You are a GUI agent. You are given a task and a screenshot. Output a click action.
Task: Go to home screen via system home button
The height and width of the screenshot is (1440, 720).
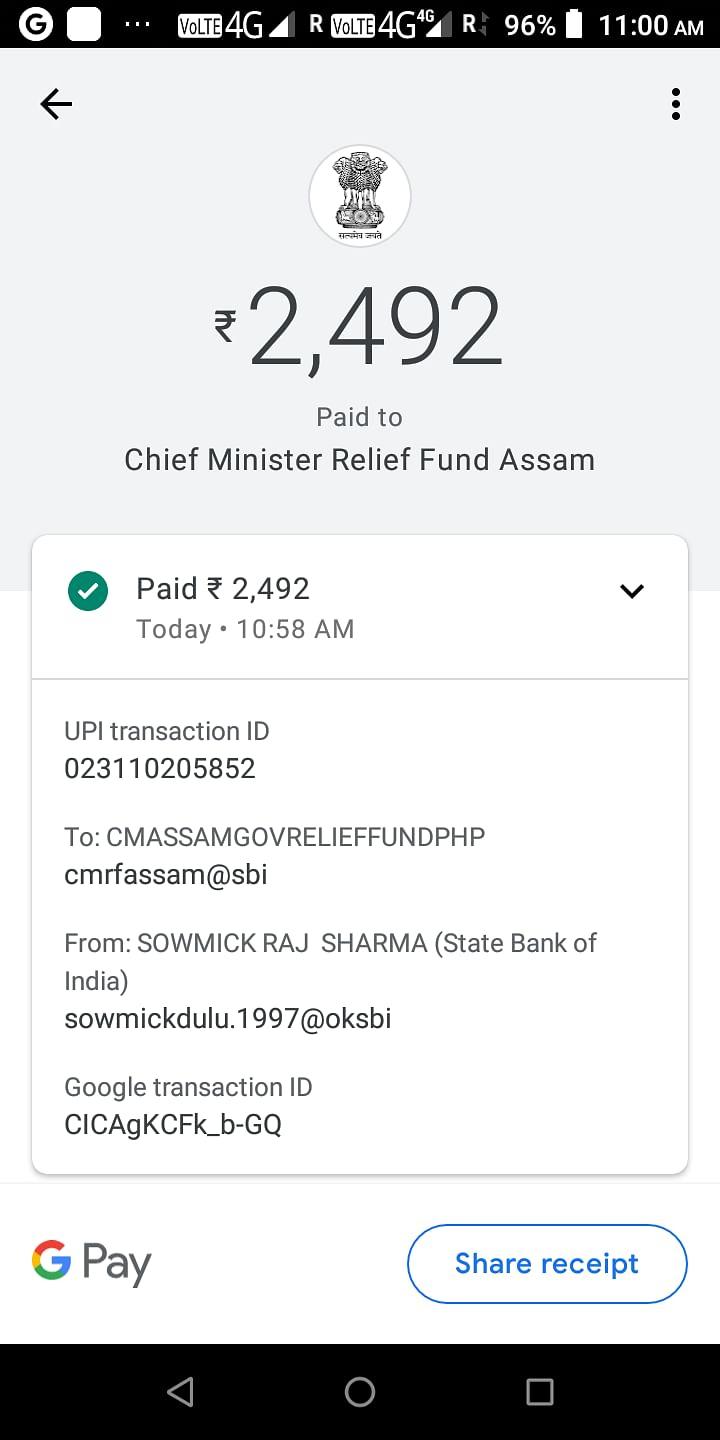360,1392
